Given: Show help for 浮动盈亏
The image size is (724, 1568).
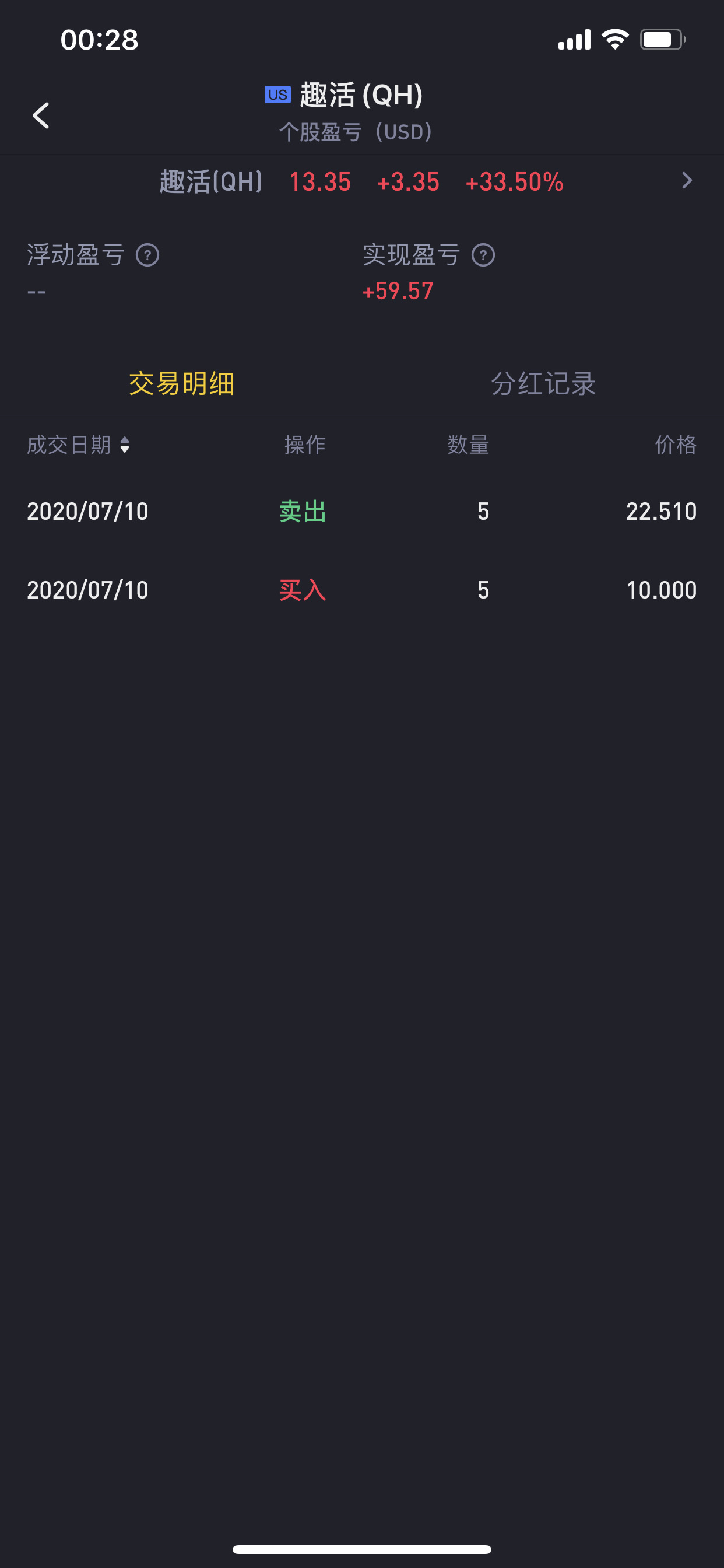Looking at the screenshot, I should click(x=147, y=255).
